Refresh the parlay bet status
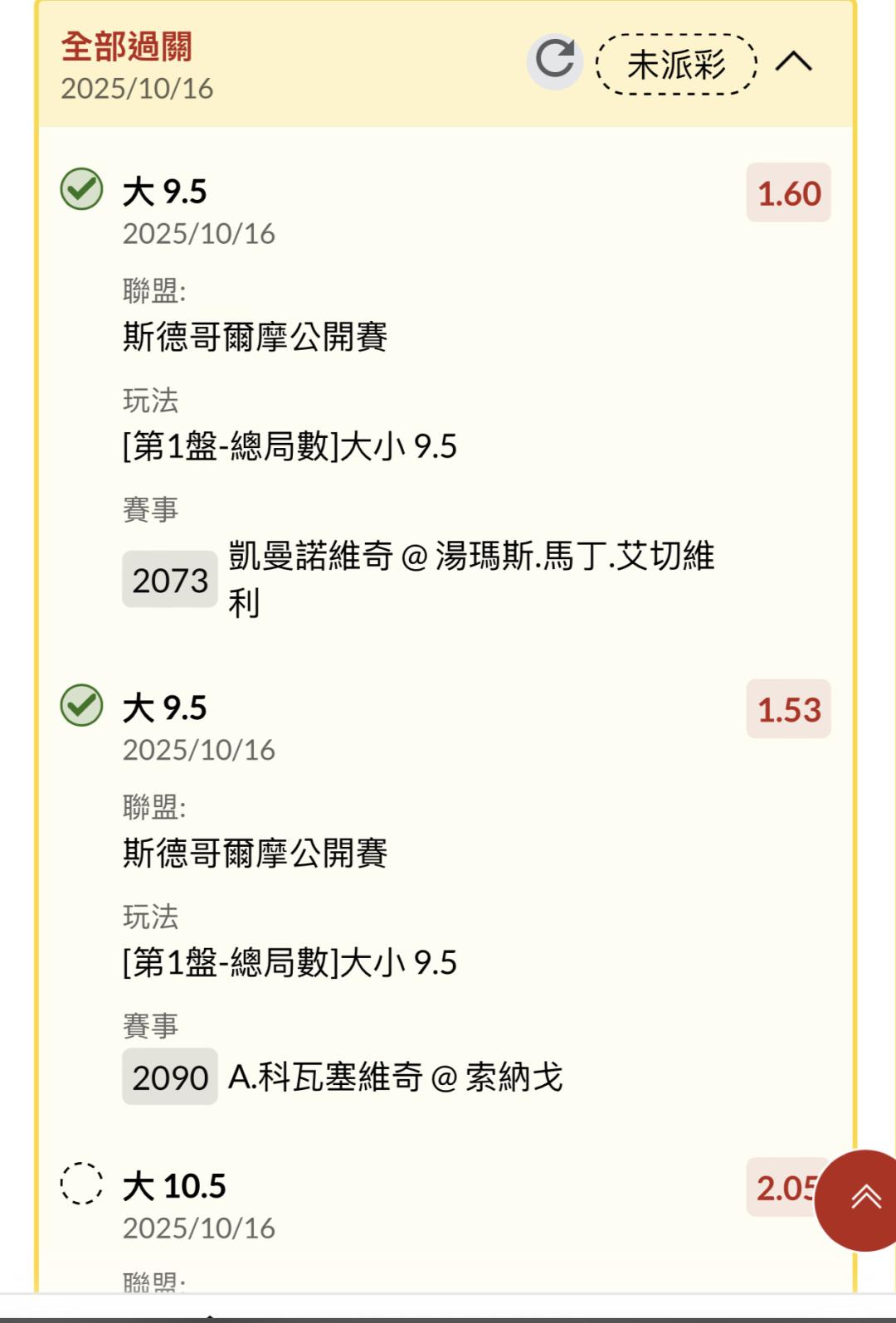 [554, 61]
